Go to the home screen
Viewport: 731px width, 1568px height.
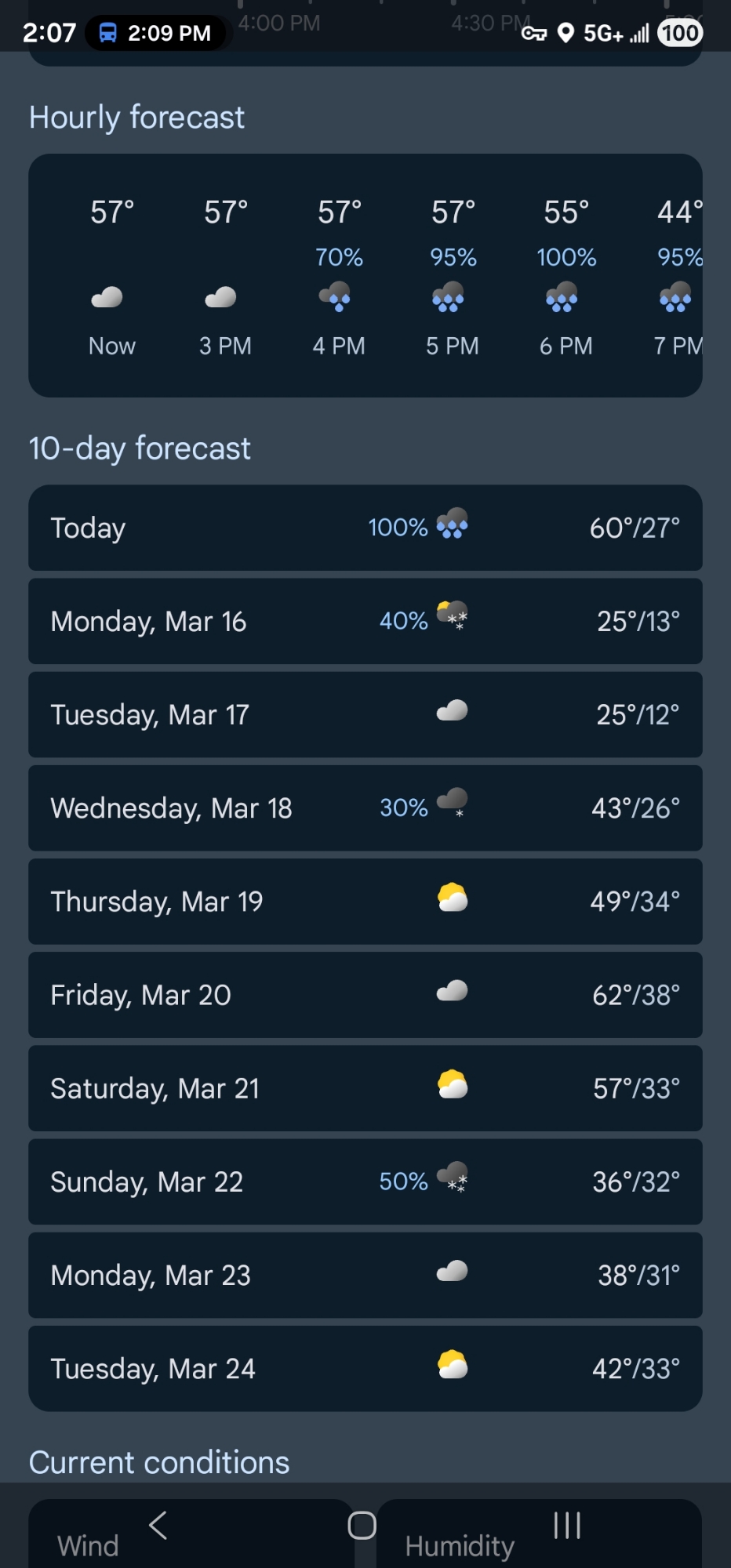tap(362, 1525)
